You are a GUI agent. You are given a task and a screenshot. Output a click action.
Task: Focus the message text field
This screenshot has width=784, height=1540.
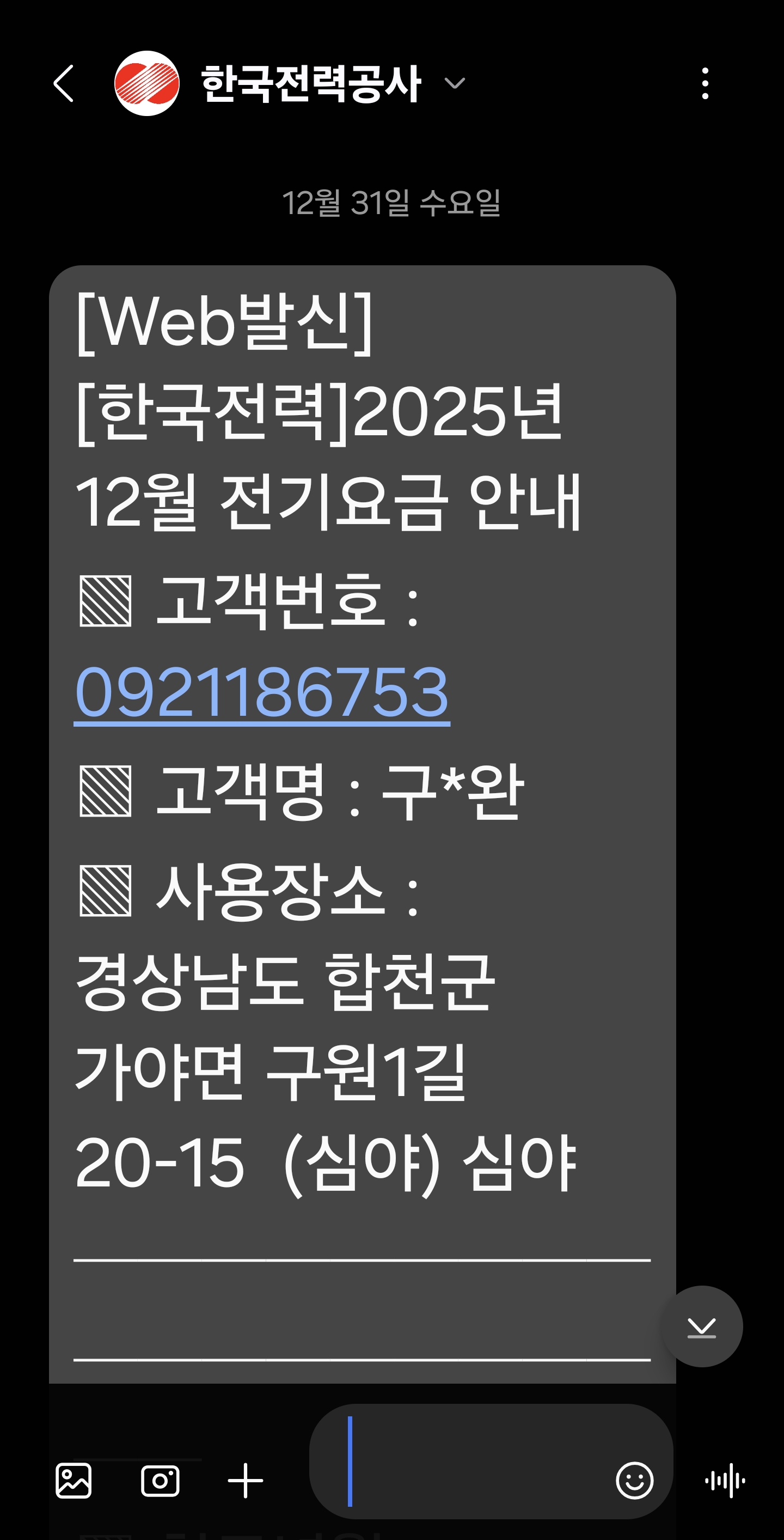[x=472, y=1462]
